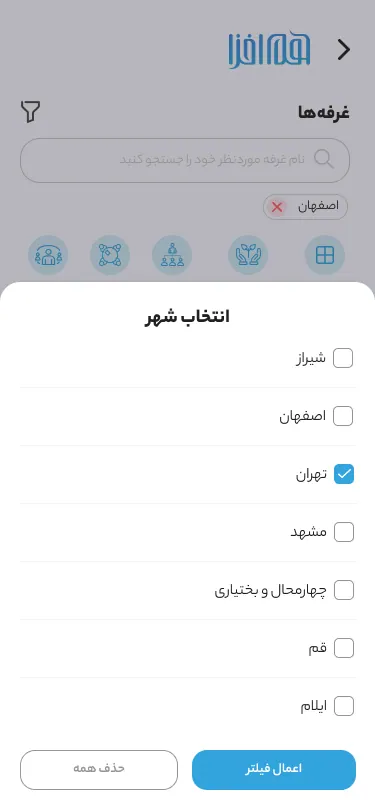Tick the مشهد checkbox
The width and height of the screenshot is (375, 812).
tap(344, 532)
